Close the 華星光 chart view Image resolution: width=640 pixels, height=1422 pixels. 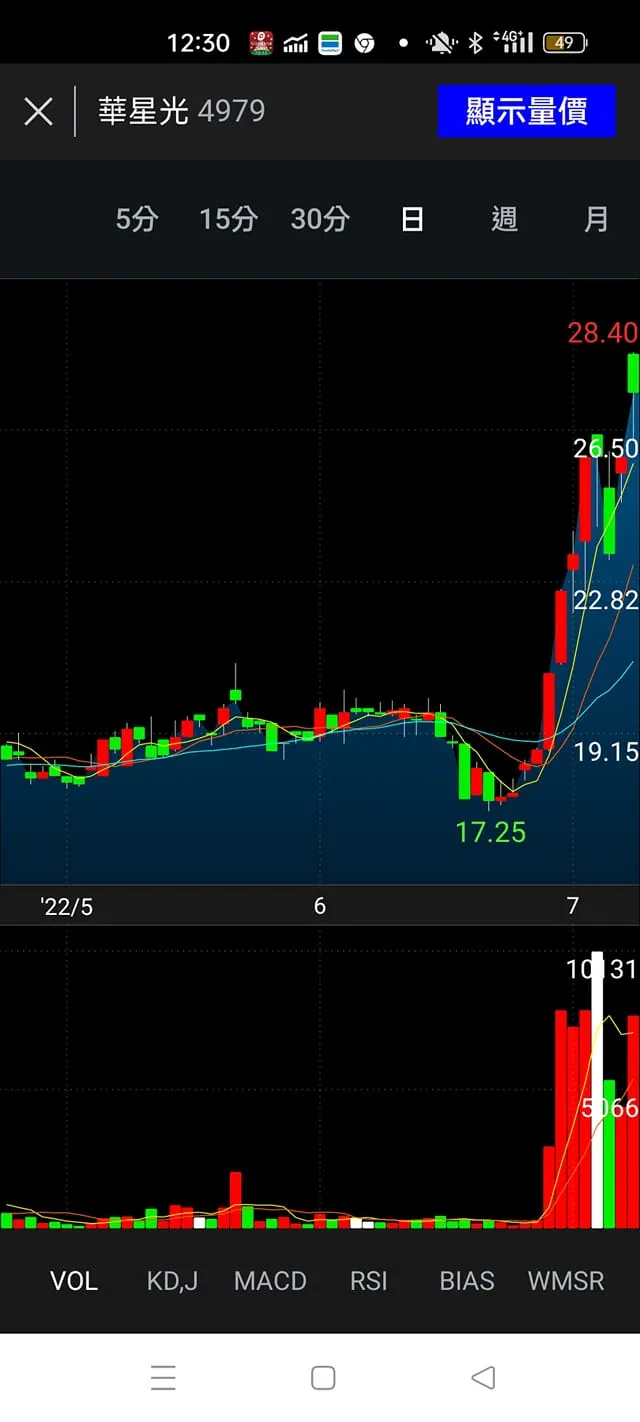pos(38,111)
